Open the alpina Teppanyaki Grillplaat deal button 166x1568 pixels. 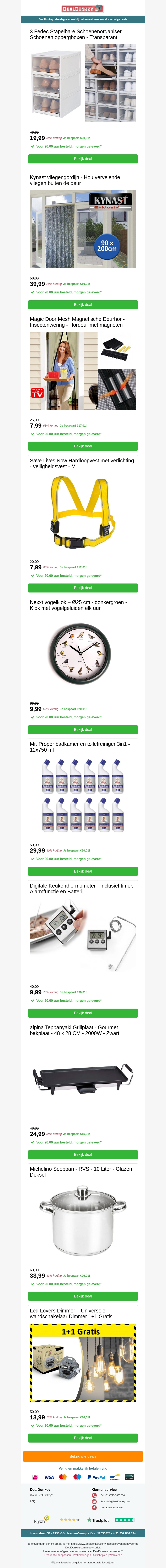83,1155
